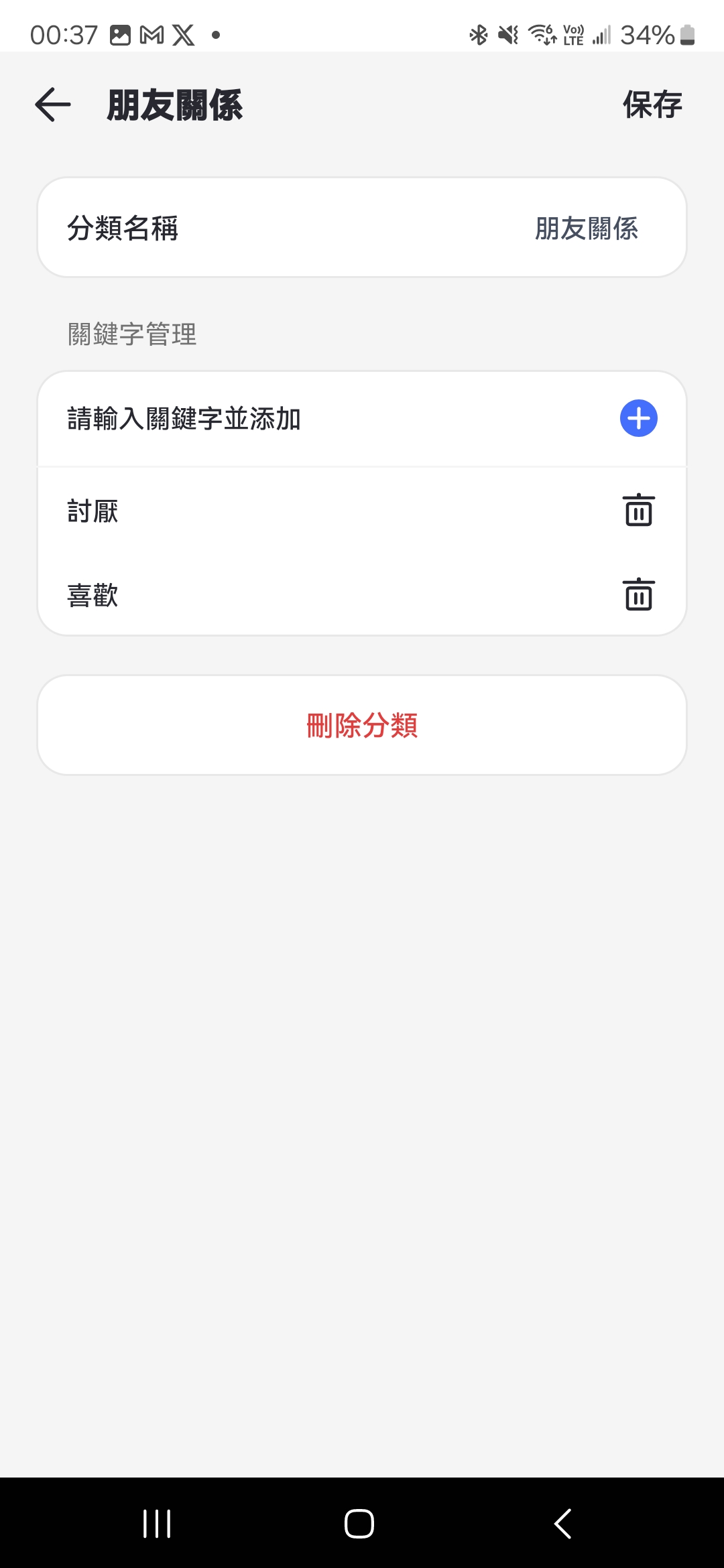Focus the 請輸入關鍵字並添加 keyword field
This screenshot has width=724, height=1568.
click(x=322, y=419)
